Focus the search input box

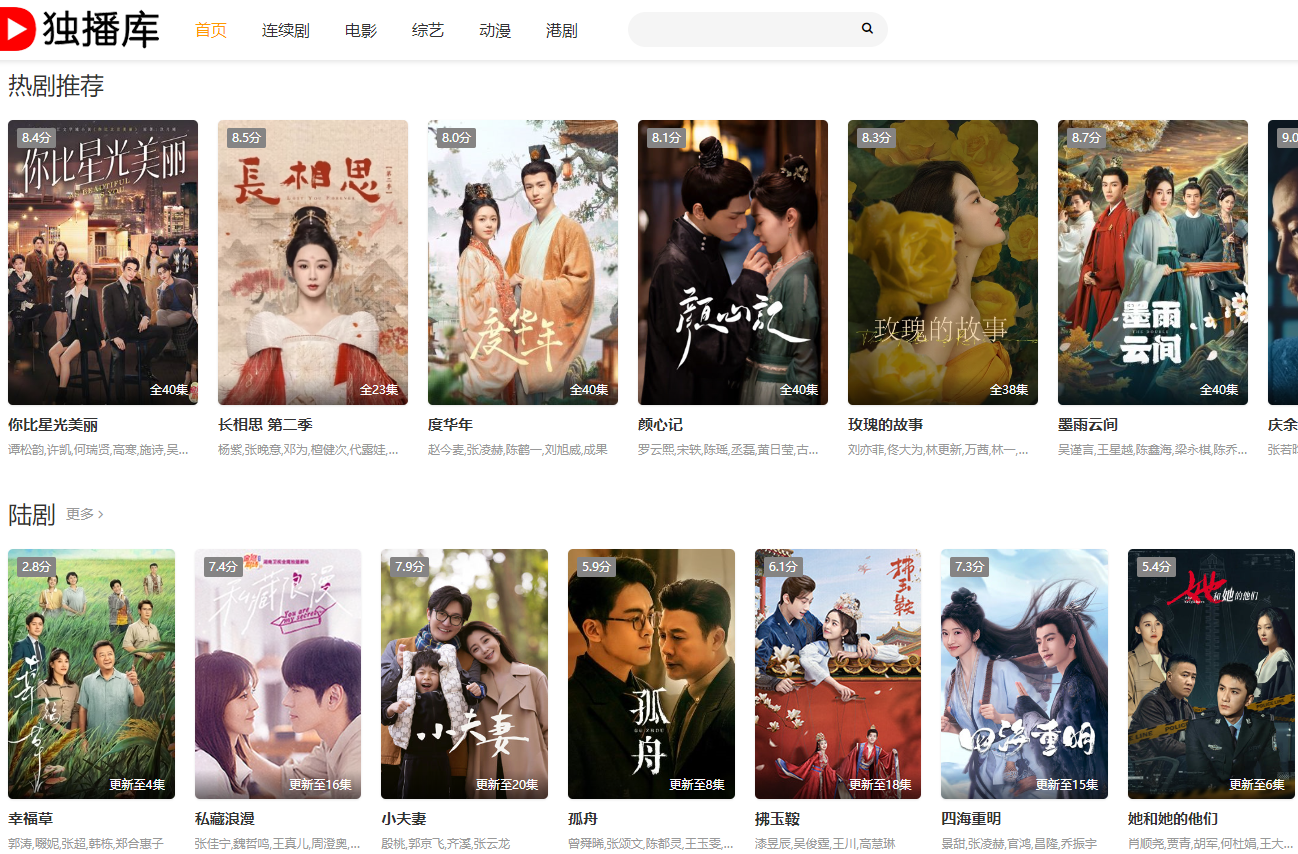click(x=740, y=30)
